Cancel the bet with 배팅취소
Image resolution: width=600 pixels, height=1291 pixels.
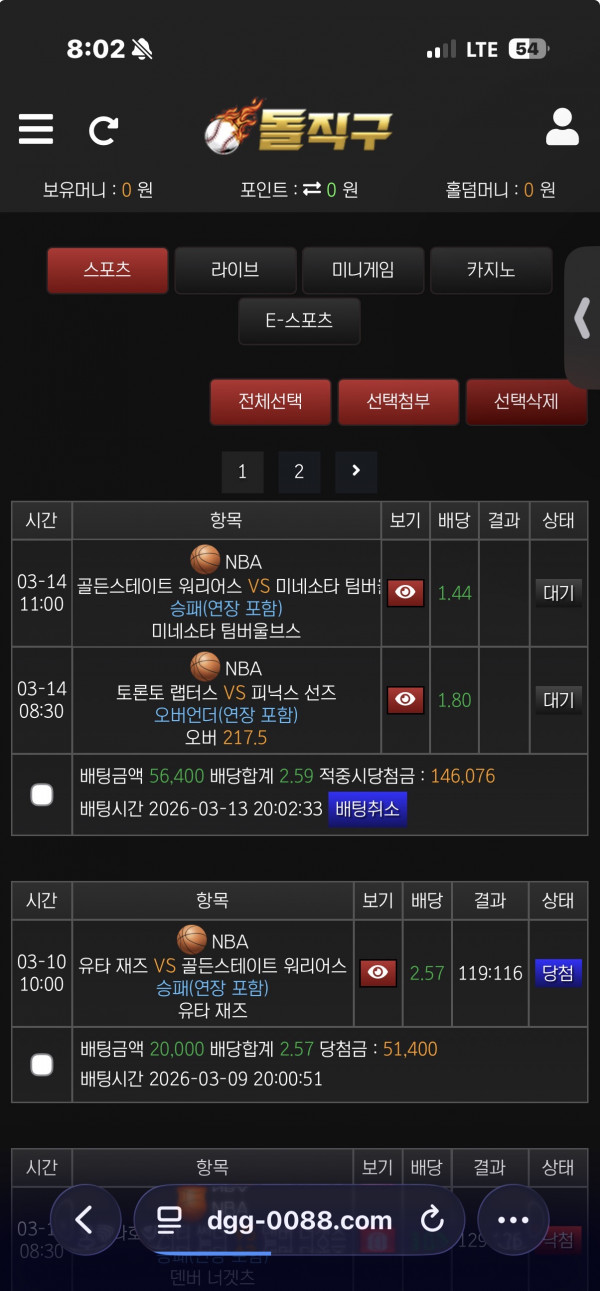tap(367, 809)
